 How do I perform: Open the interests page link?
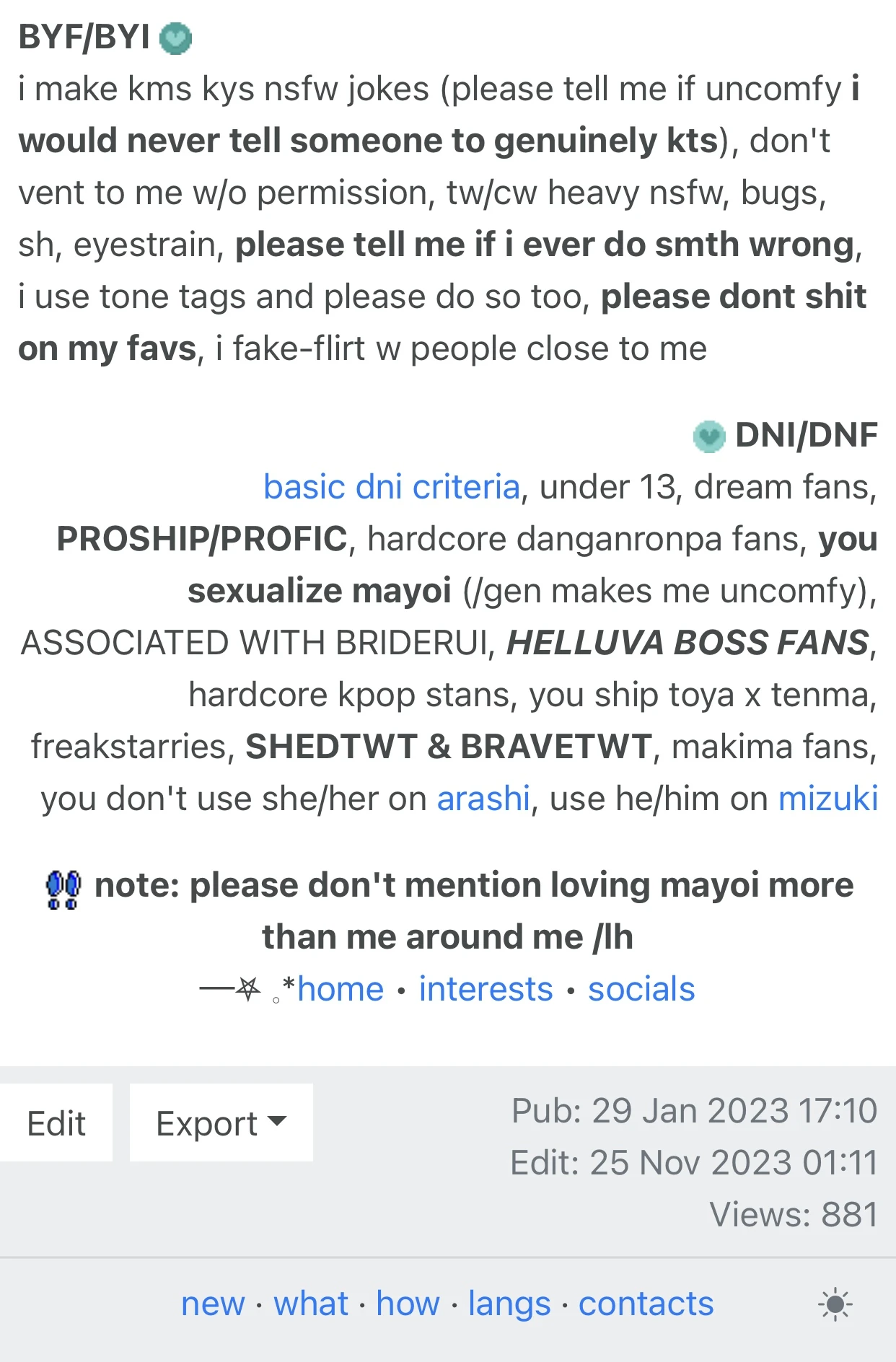tap(486, 989)
